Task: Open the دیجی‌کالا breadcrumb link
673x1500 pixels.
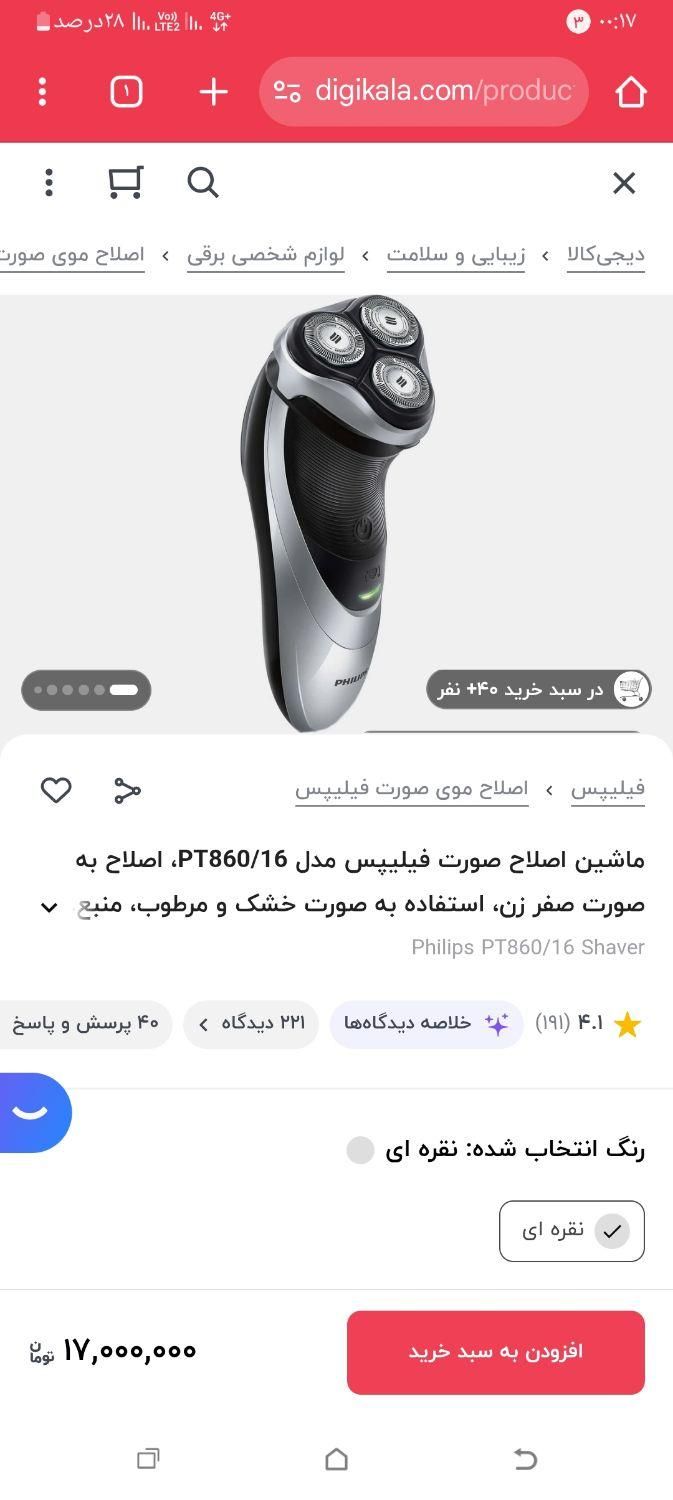Action: (606, 255)
